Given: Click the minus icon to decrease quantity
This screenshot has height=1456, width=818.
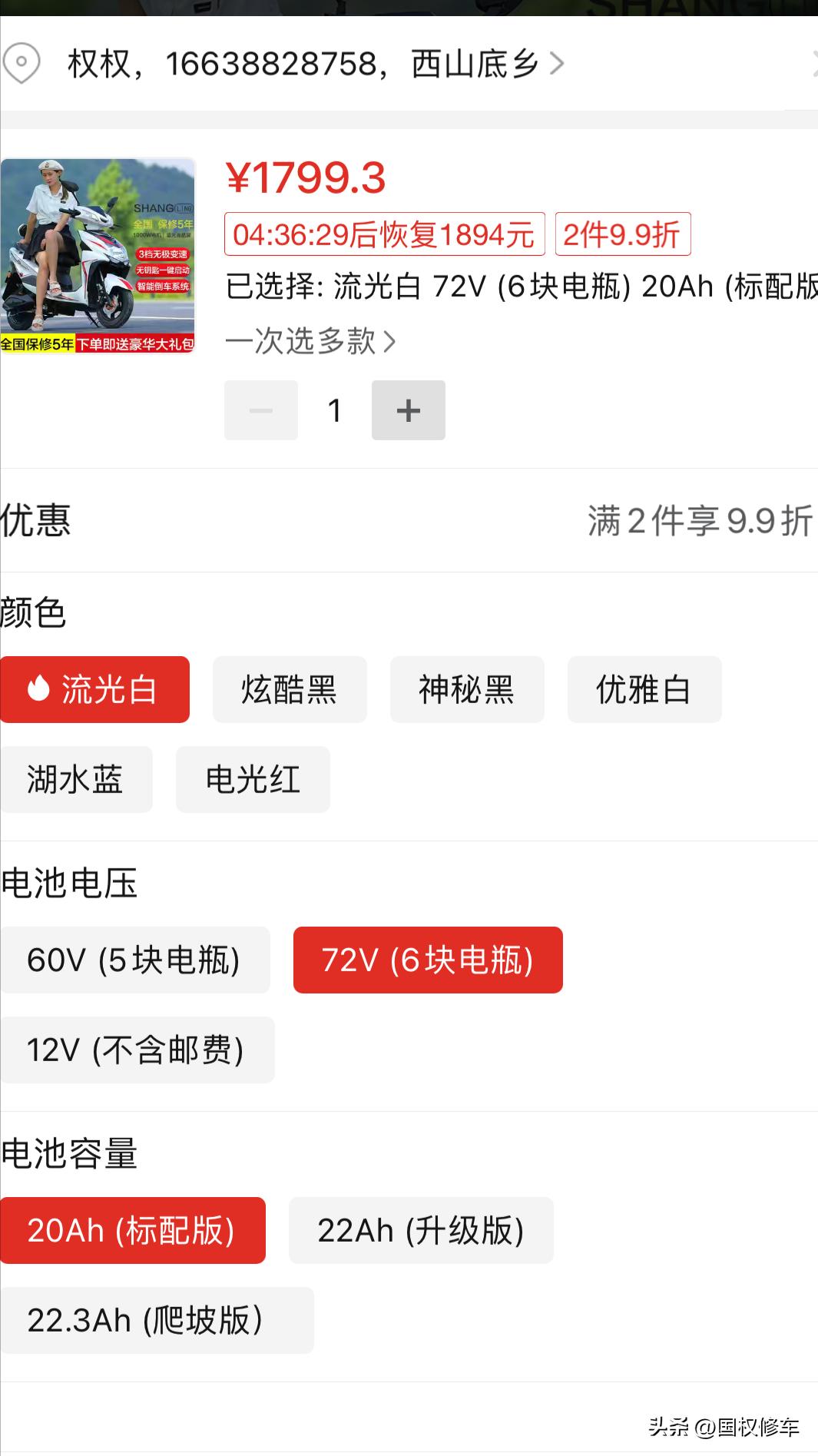Looking at the screenshot, I should (260, 410).
